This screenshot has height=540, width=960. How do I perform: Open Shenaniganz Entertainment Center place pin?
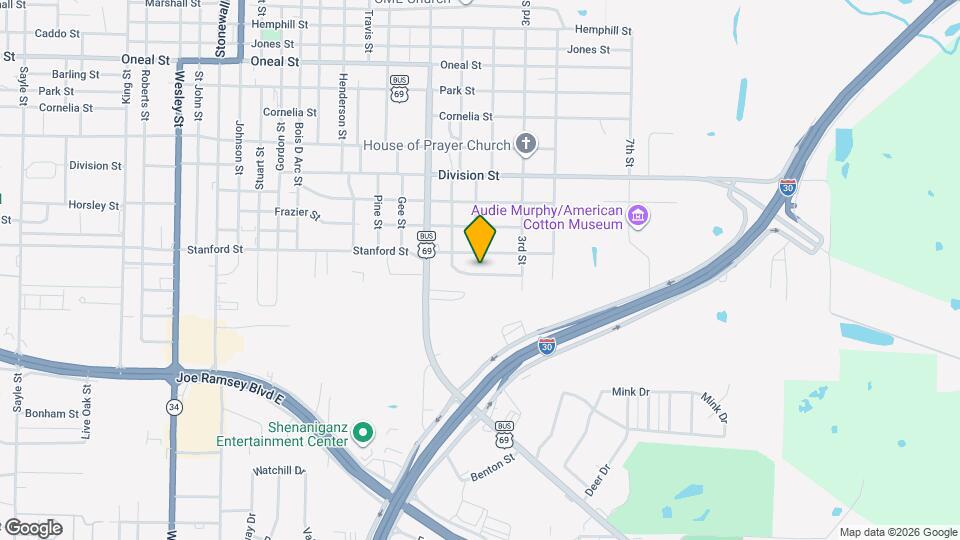pyautogui.click(x=363, y=434)
